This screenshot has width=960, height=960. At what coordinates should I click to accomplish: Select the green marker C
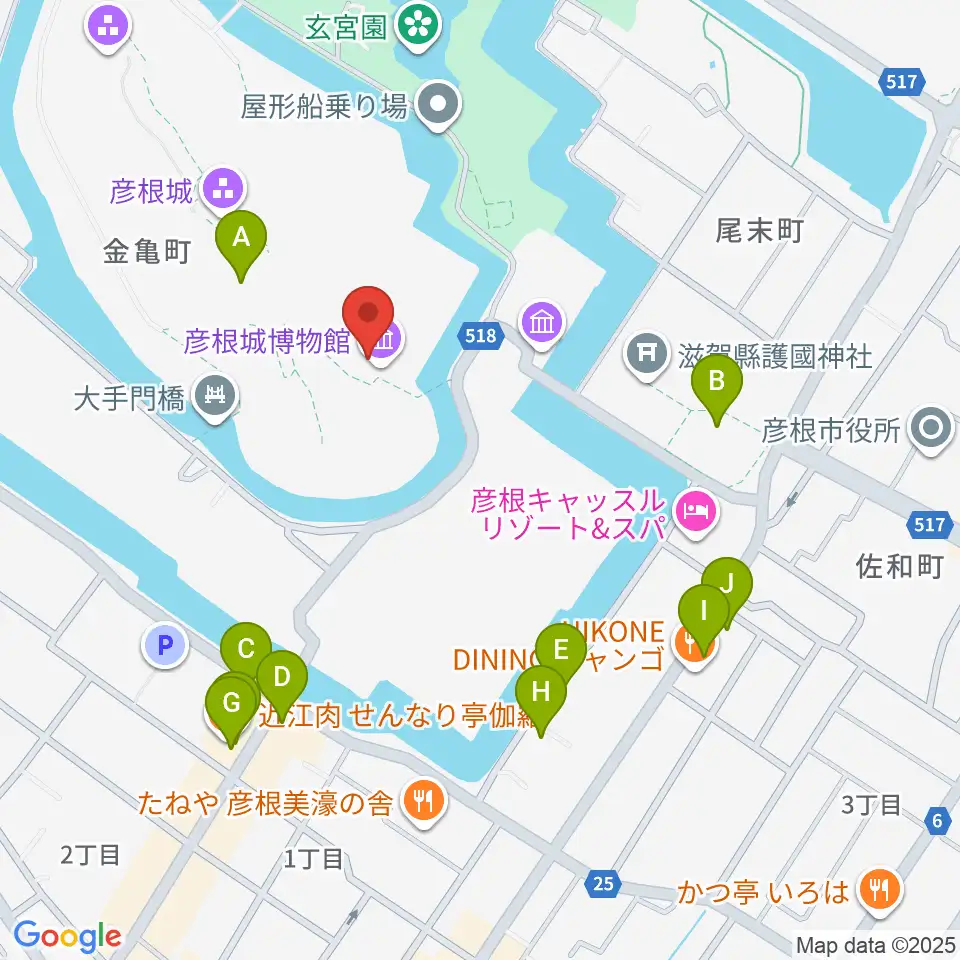246,652
